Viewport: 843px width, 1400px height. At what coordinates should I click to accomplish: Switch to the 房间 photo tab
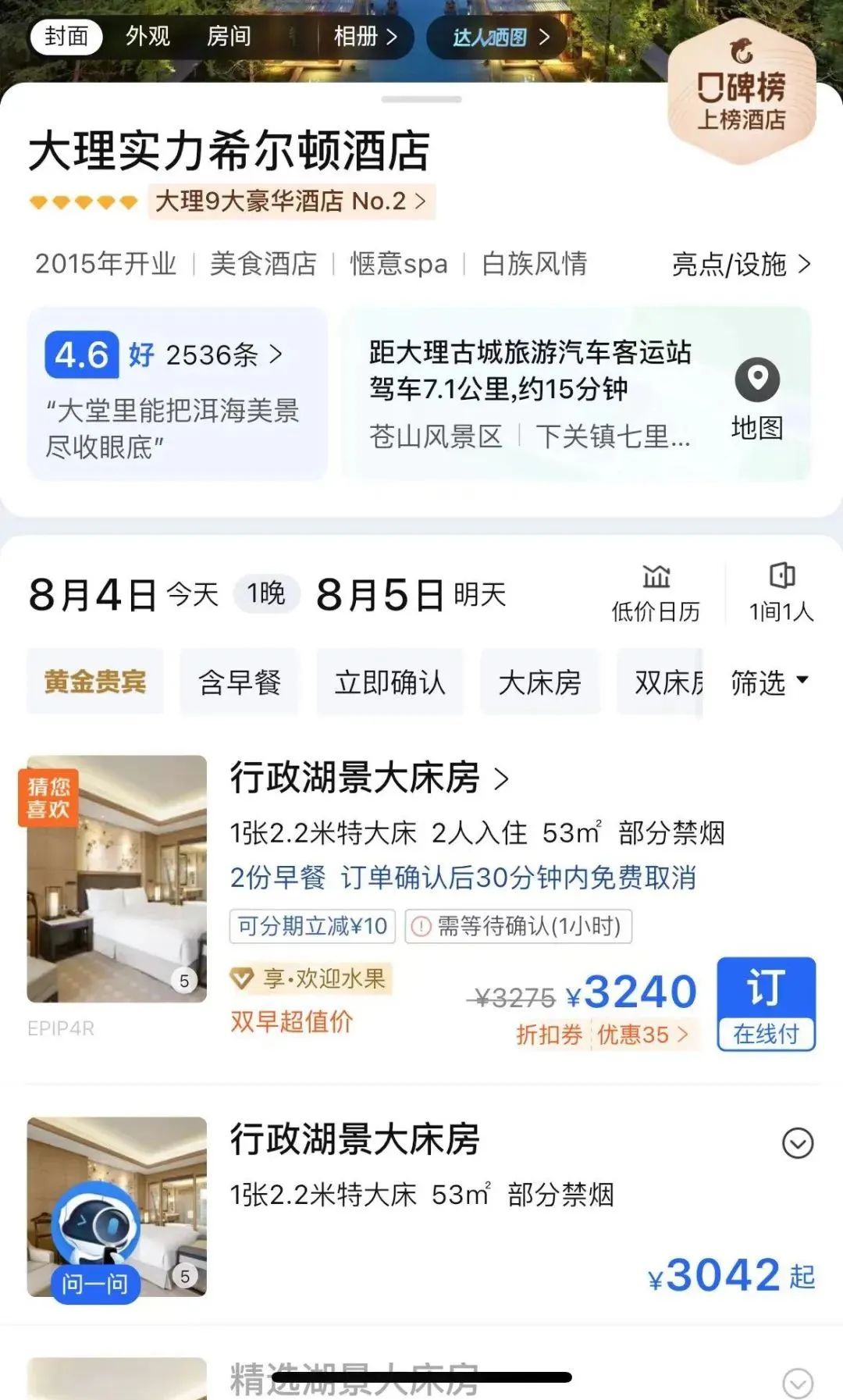click(x=229, y=37)
